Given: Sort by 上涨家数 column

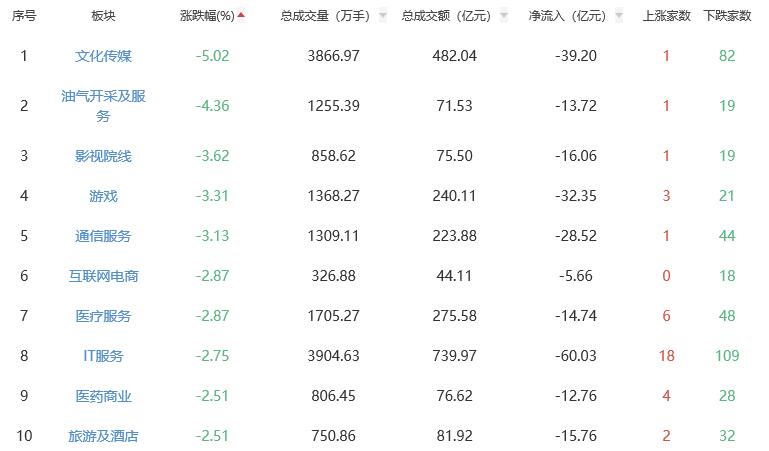Looking at the screenshot, I should click(x=666, y=16).
